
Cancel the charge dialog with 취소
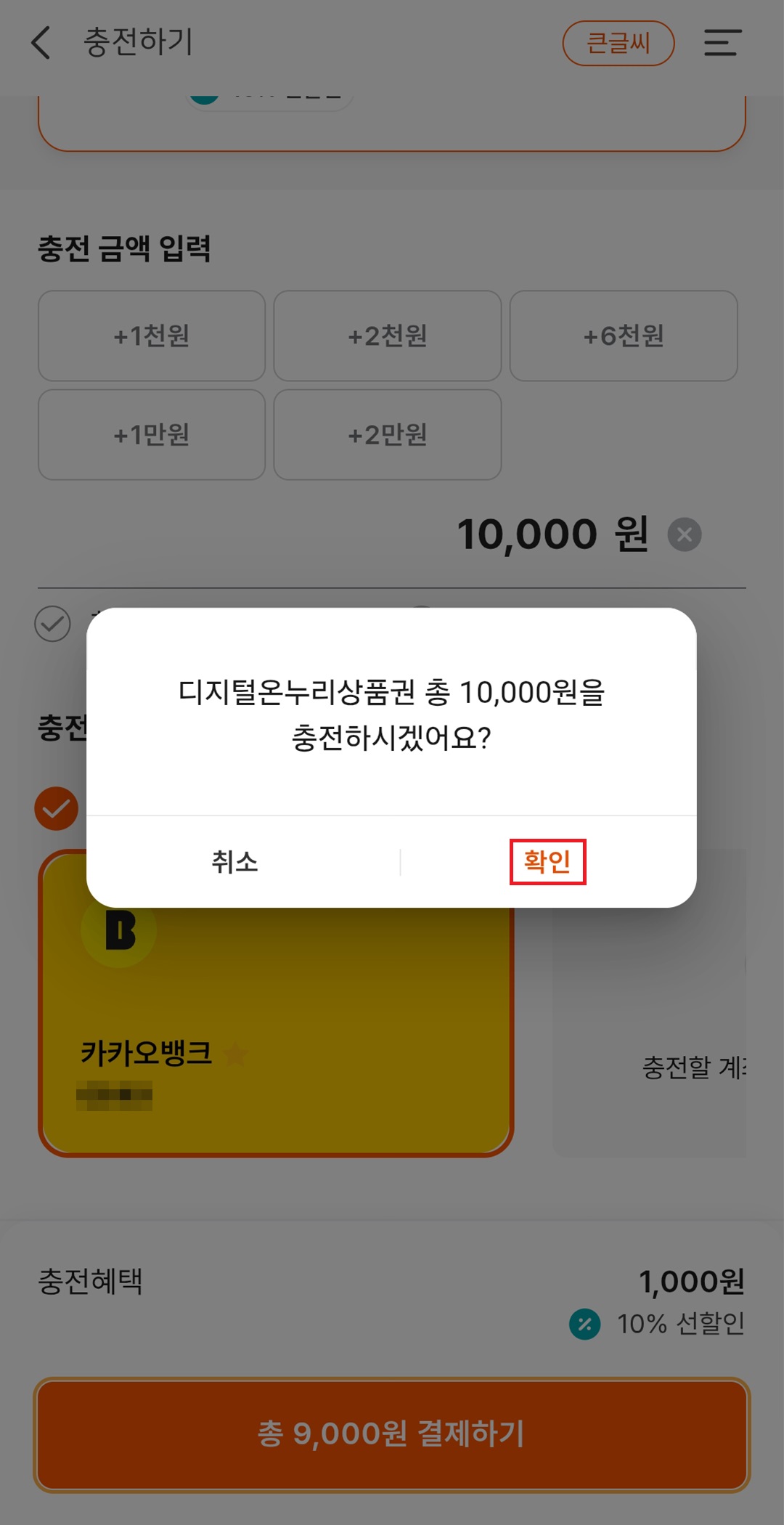tap(235, 862)
